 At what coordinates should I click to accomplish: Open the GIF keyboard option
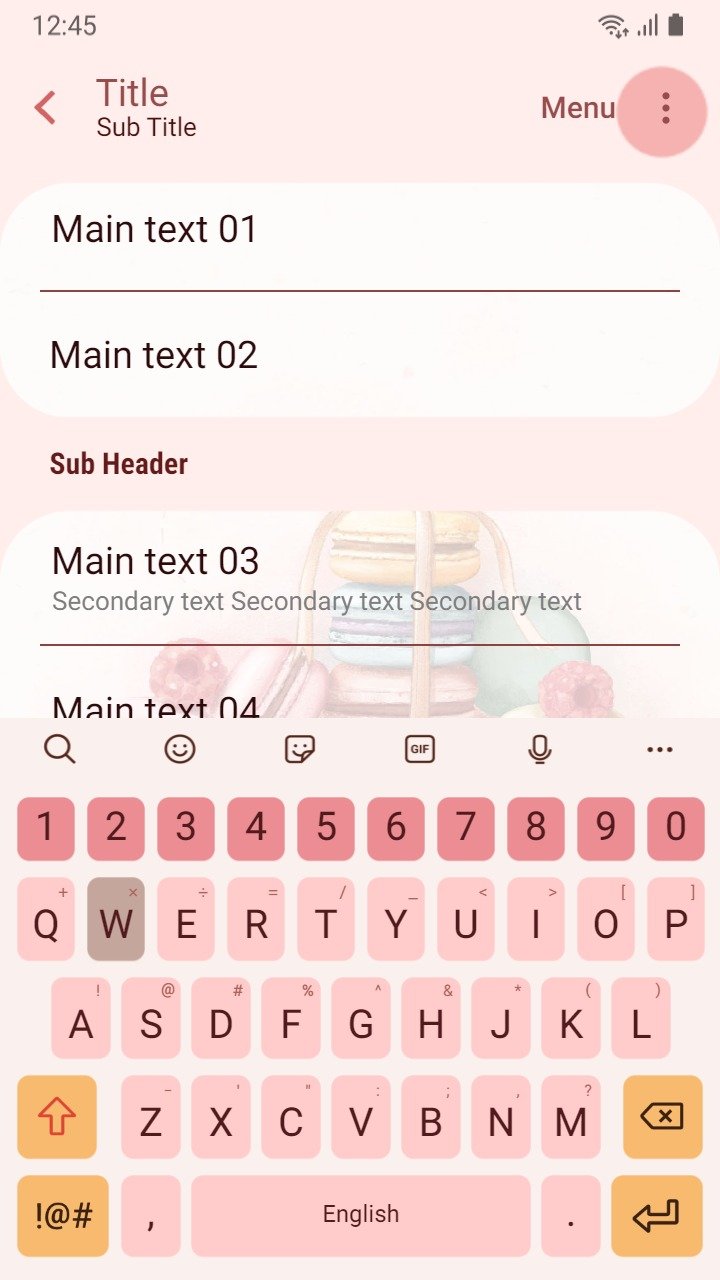tap(420, 748)
